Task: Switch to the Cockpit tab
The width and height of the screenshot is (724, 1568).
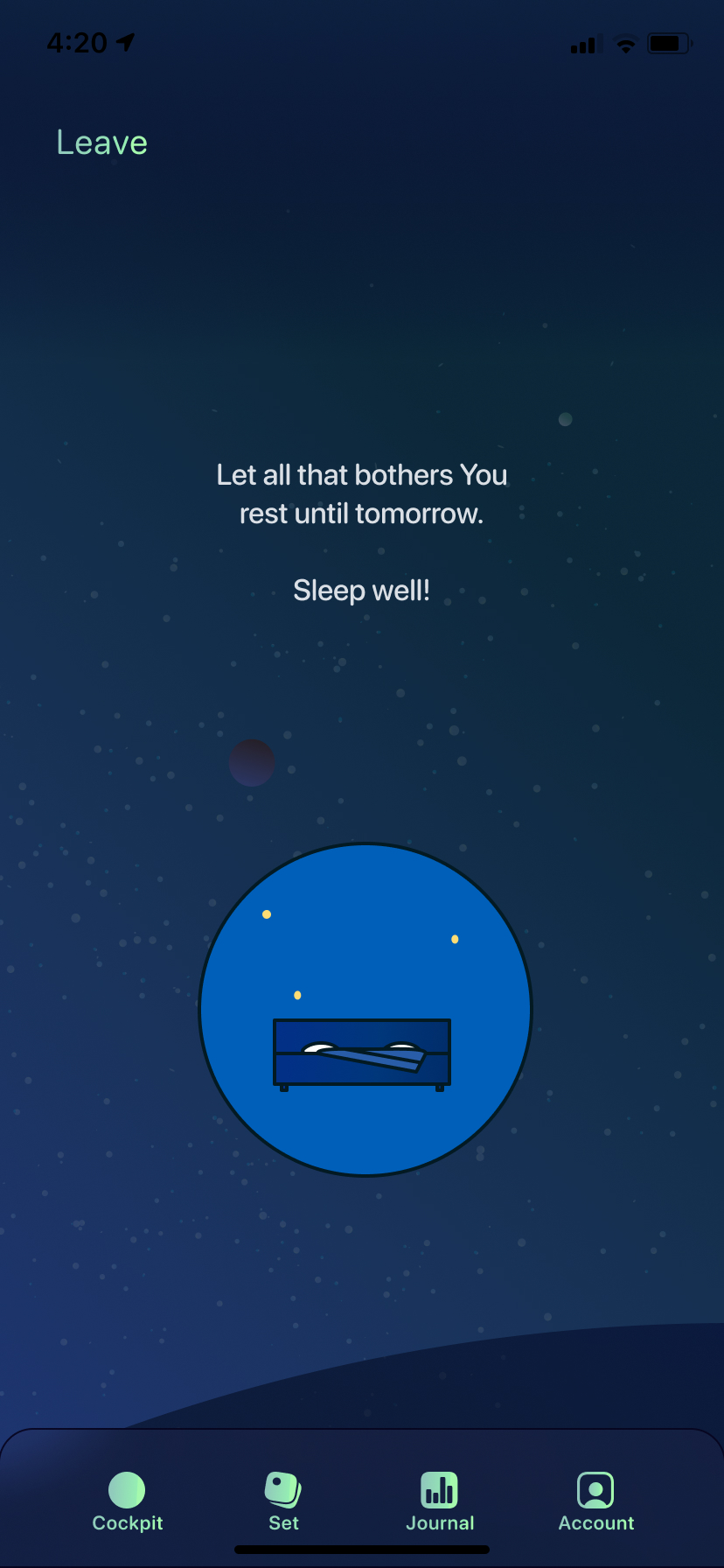Action: [x=128, y=1501]
